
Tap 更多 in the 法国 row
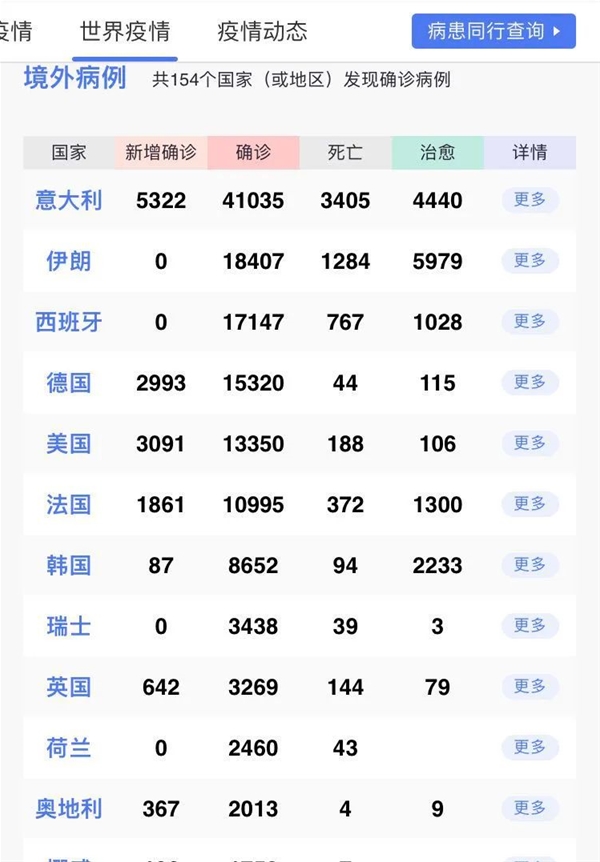coord(530,504)
